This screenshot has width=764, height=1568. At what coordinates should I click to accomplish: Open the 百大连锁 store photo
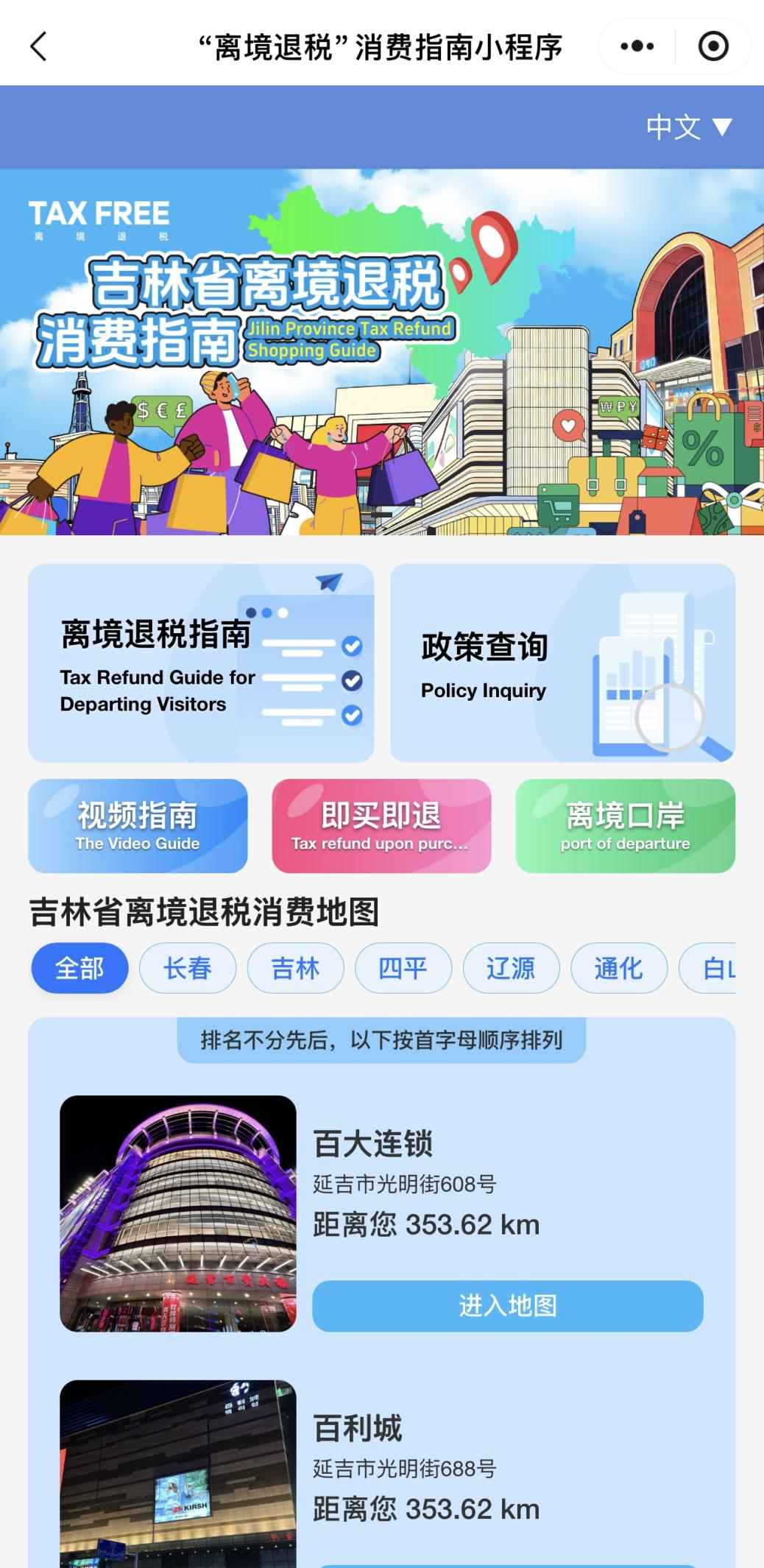pos(178,1214)
